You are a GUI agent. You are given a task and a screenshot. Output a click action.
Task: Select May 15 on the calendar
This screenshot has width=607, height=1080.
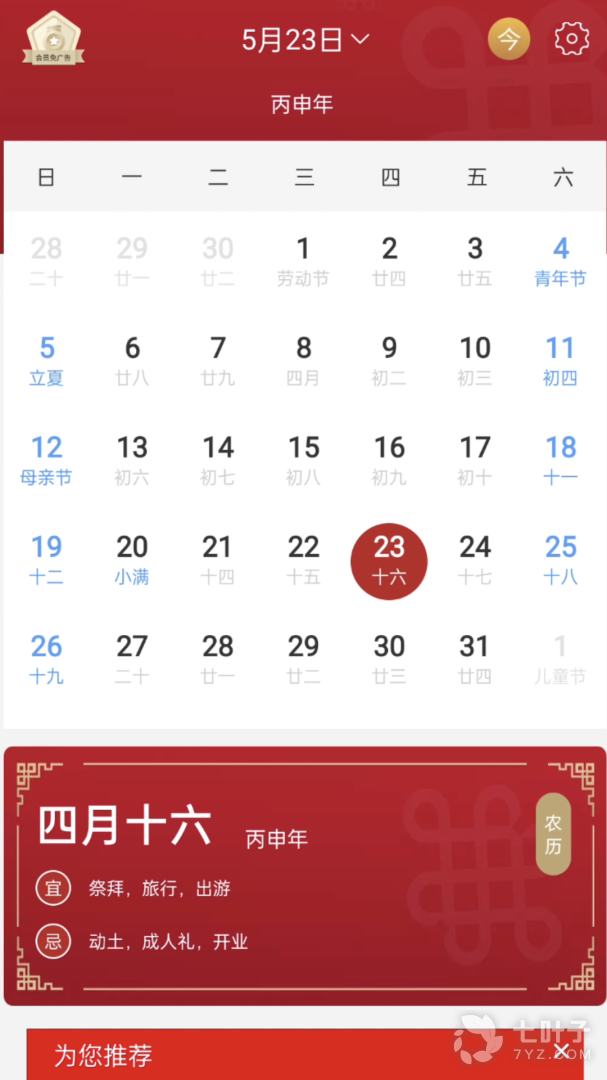303,460
